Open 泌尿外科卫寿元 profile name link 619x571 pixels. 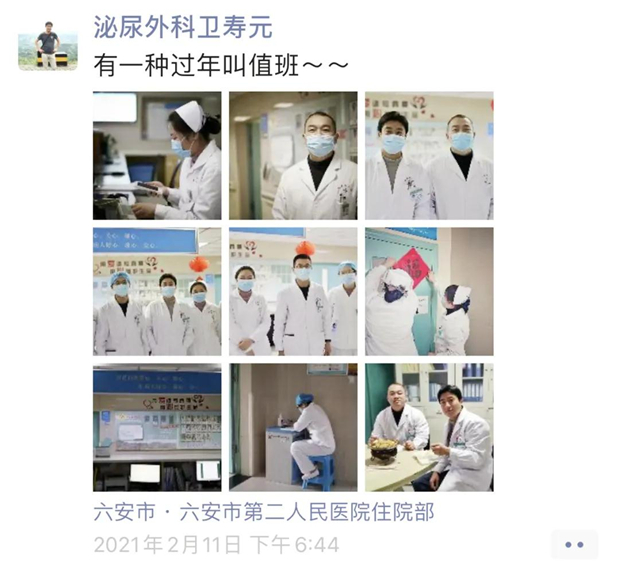point(182,26)
